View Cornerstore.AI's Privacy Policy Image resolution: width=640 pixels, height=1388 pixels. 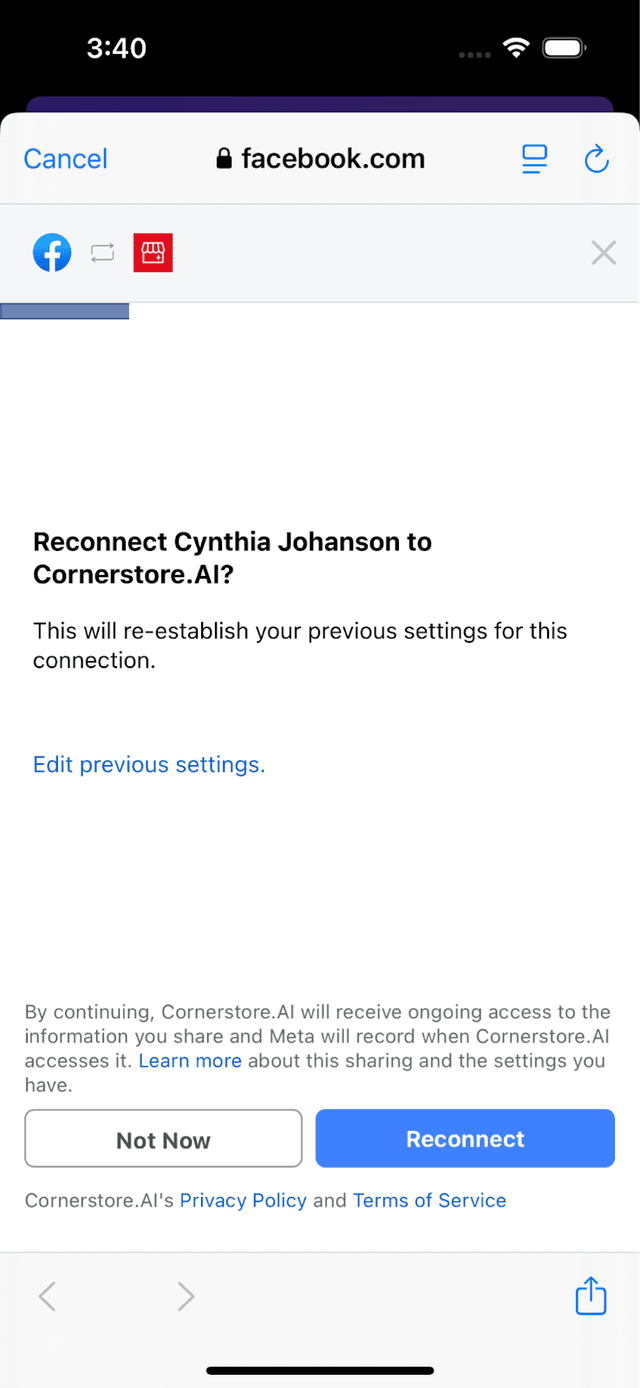point(243,1200)
